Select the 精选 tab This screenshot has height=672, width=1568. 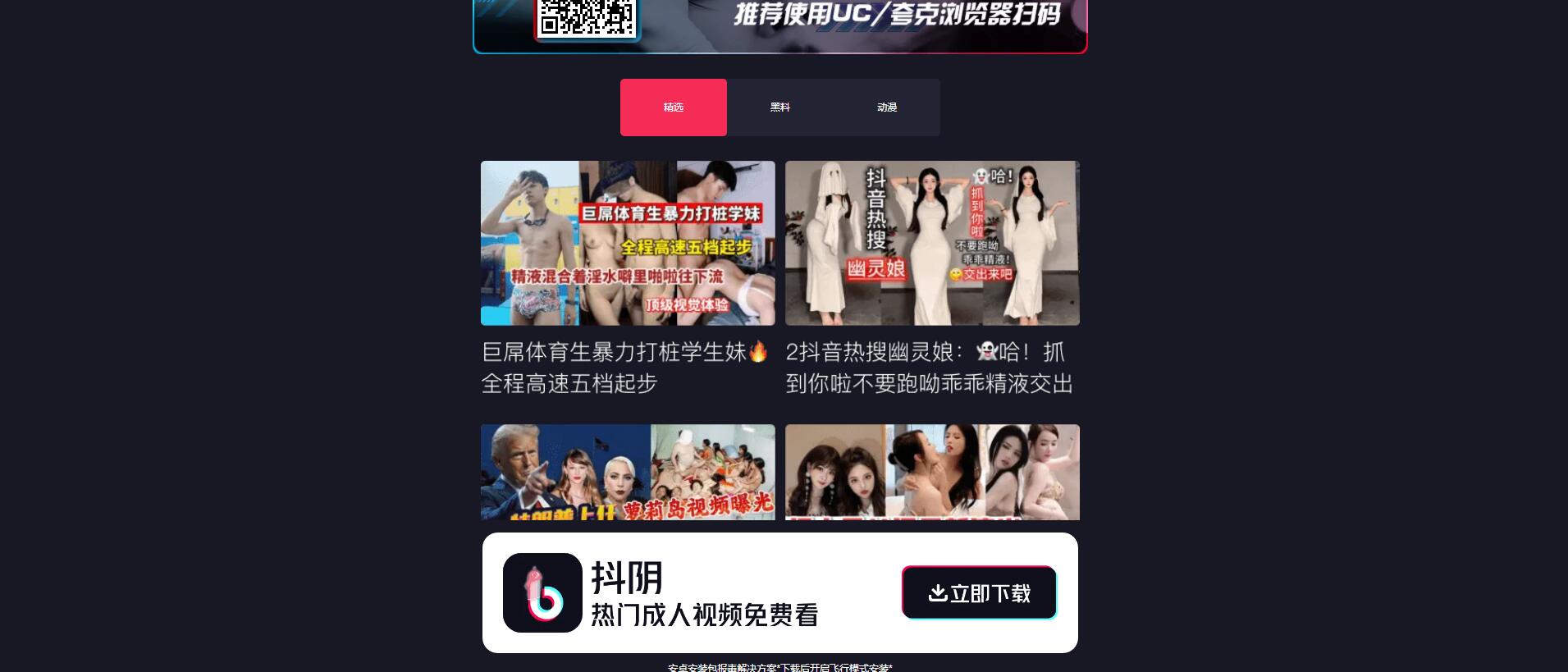coord(673,107)
